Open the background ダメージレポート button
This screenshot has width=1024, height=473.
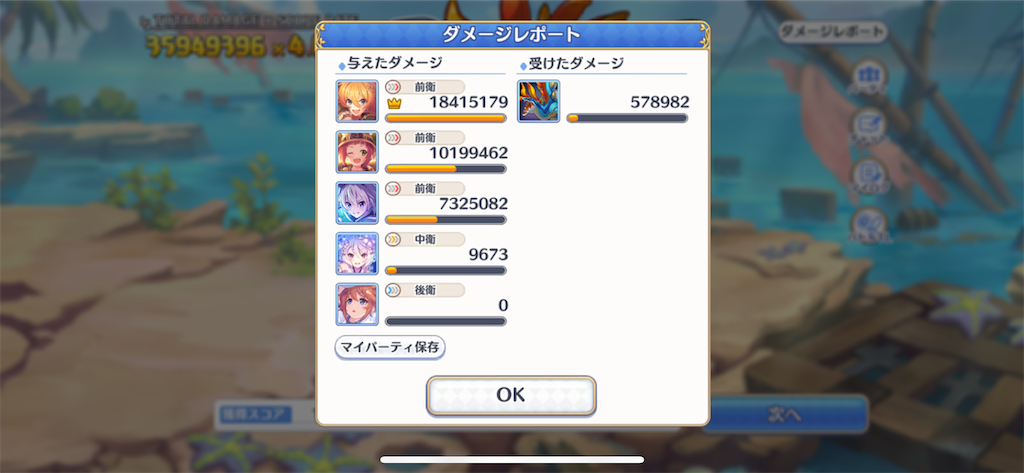pyautogui.click(x=832, y=32)
